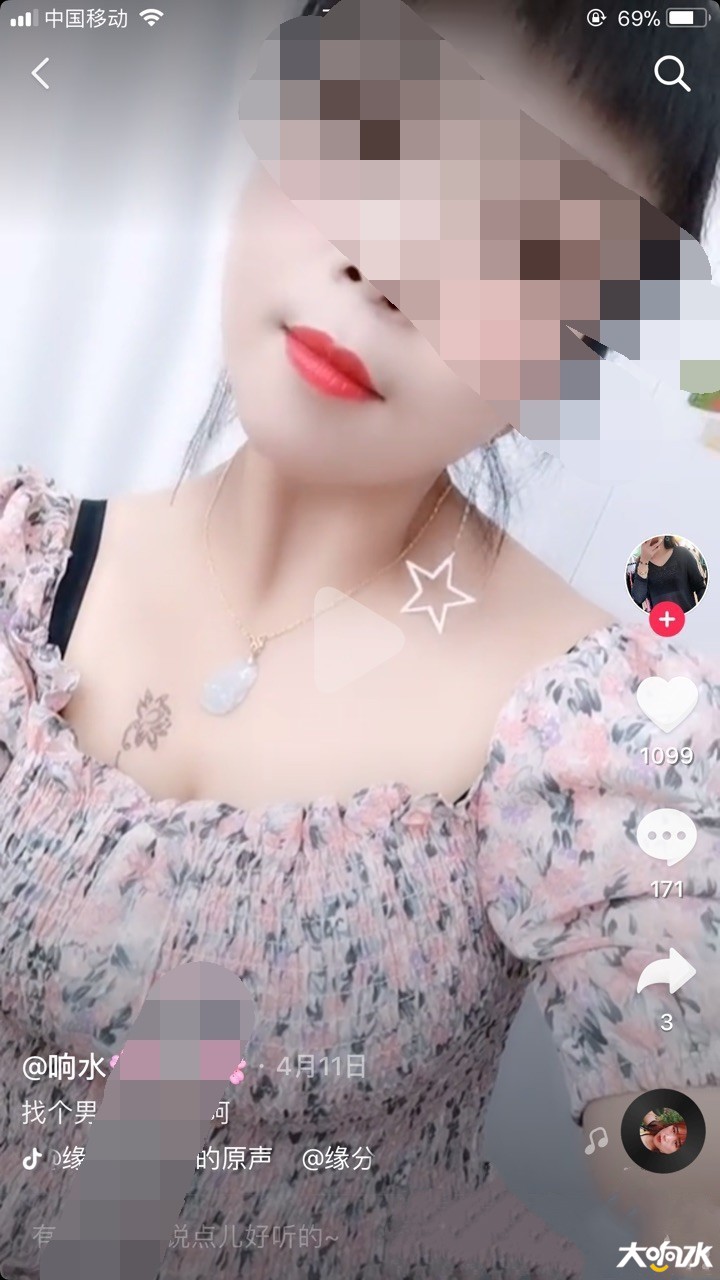
Task: Share this video using the arrow icon
Action: 666,972
